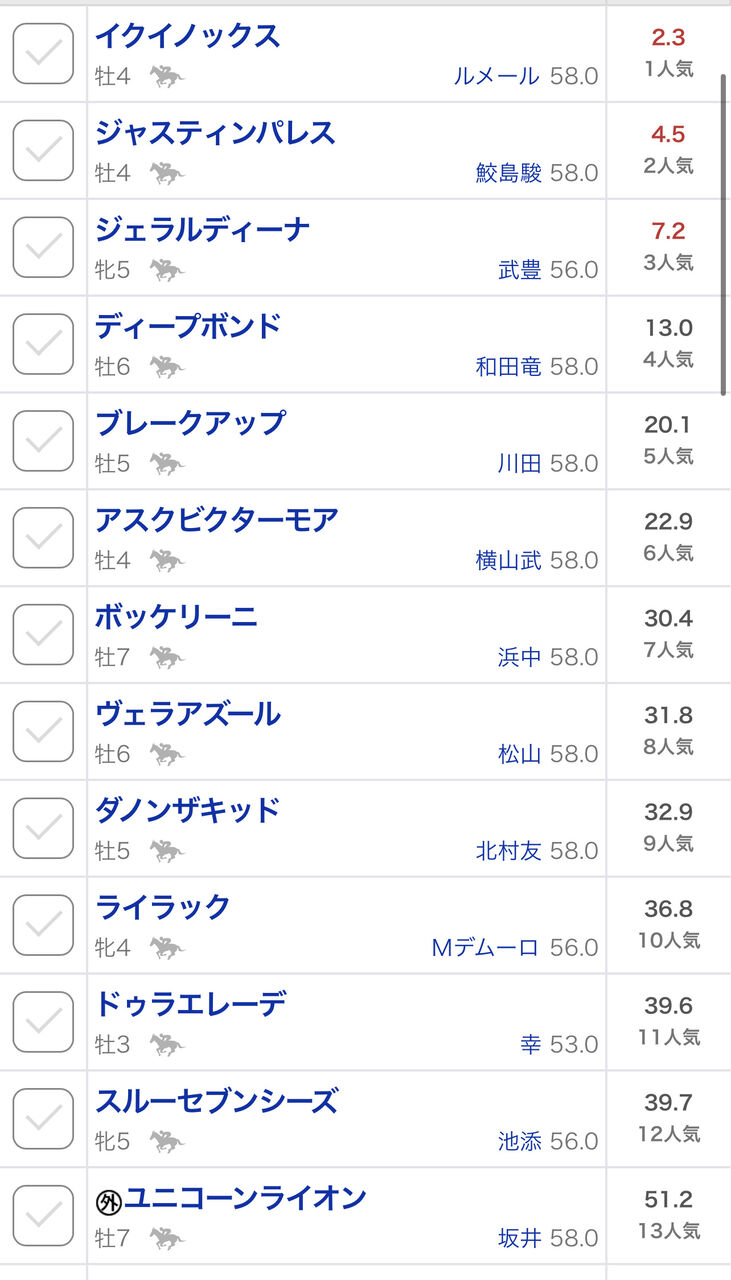Screen dimensions: 731x1280
Task: Check the box for イクイノックス
Action: 43,54
